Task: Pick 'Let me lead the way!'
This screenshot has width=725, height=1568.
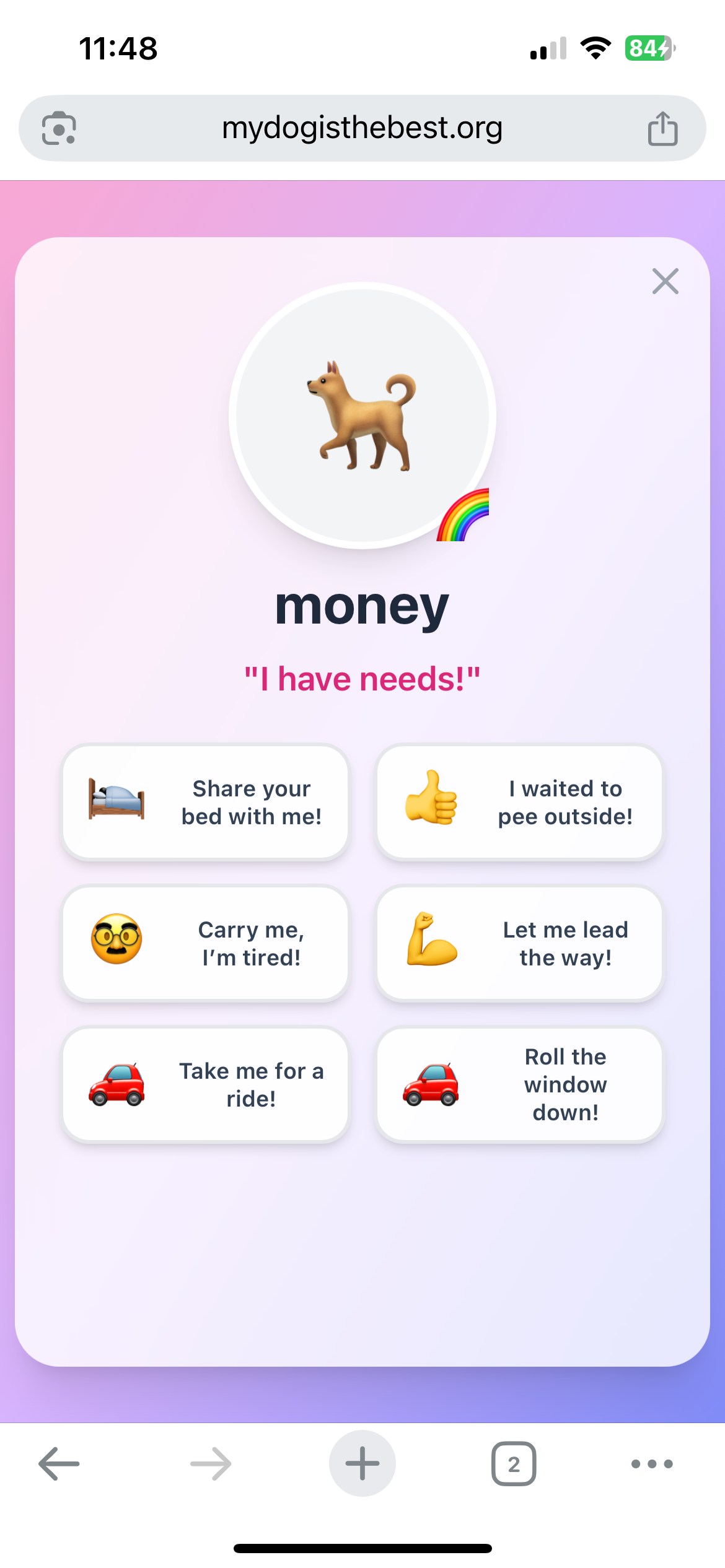Action: coord(519,943)
